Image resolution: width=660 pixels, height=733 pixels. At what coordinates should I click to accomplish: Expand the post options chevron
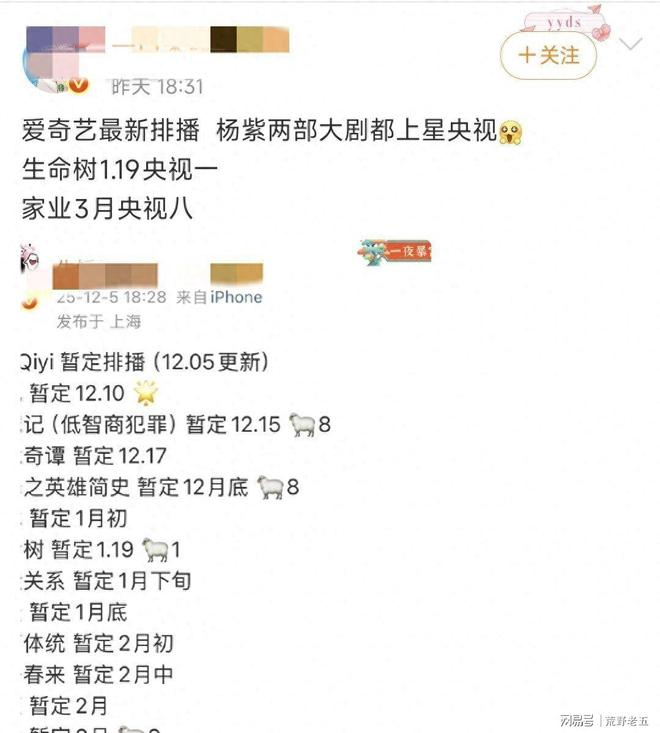(x=631, y=44)
